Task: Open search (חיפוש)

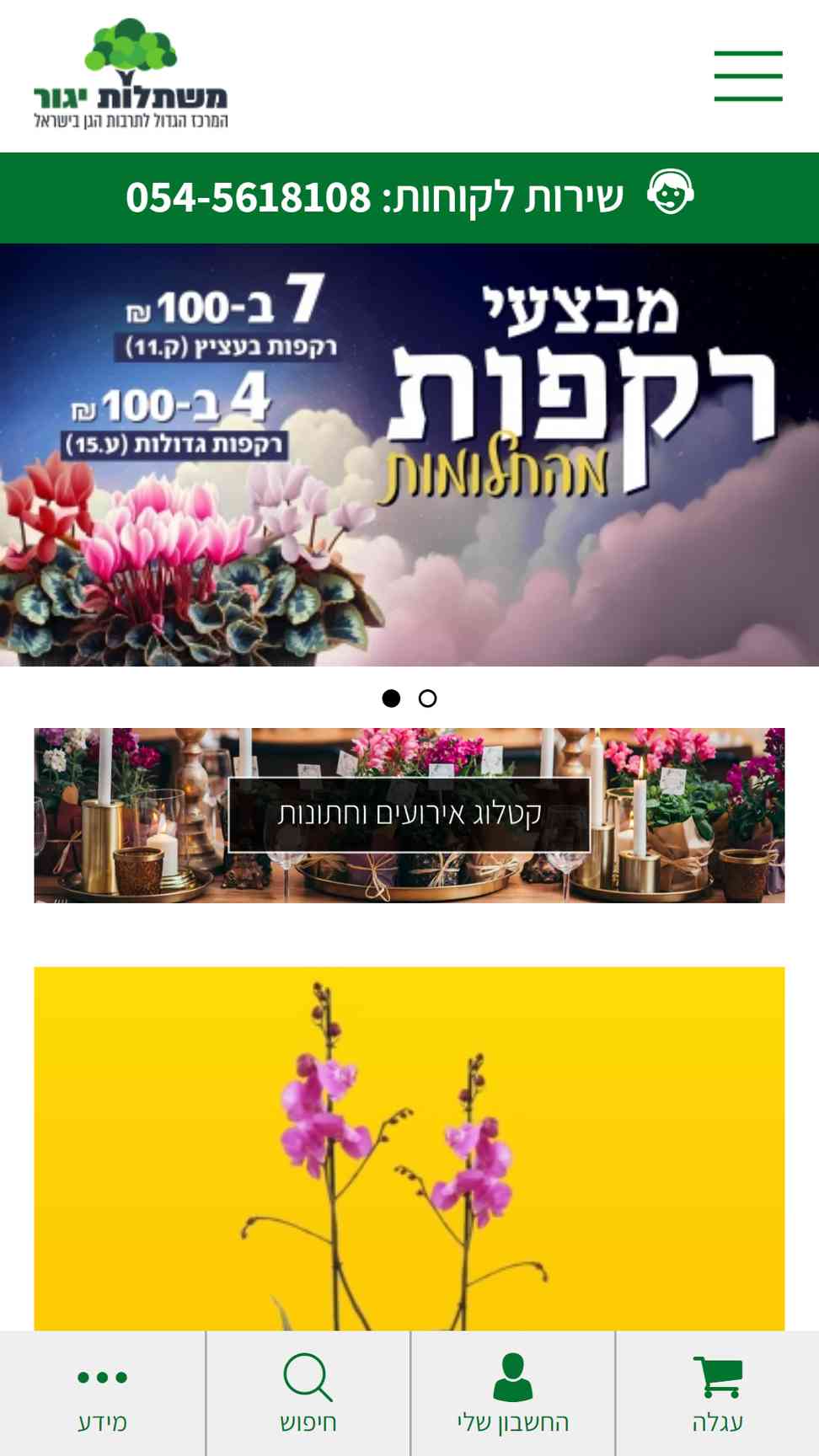Action: click(x=308, y=1394)
